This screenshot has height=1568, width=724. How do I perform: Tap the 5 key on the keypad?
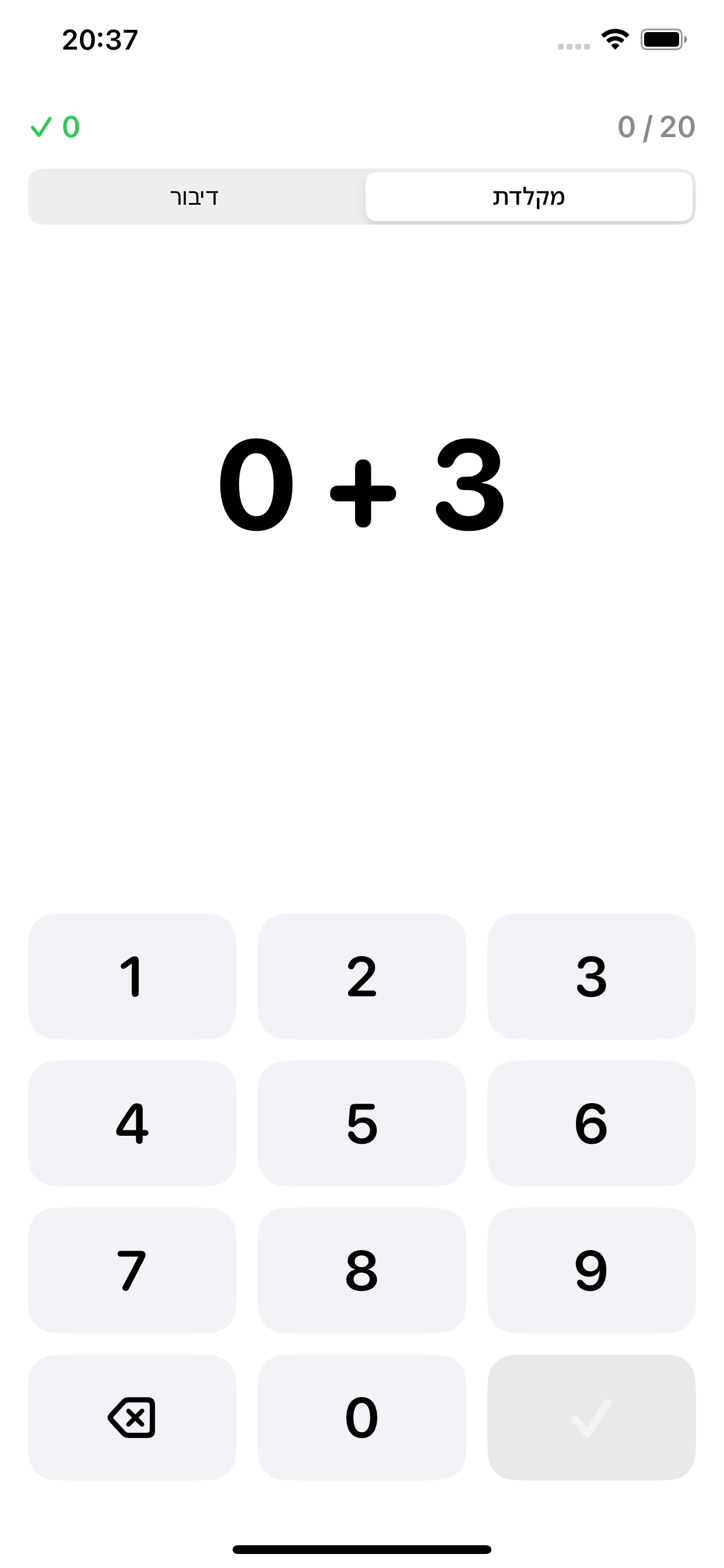[361, 1123]
